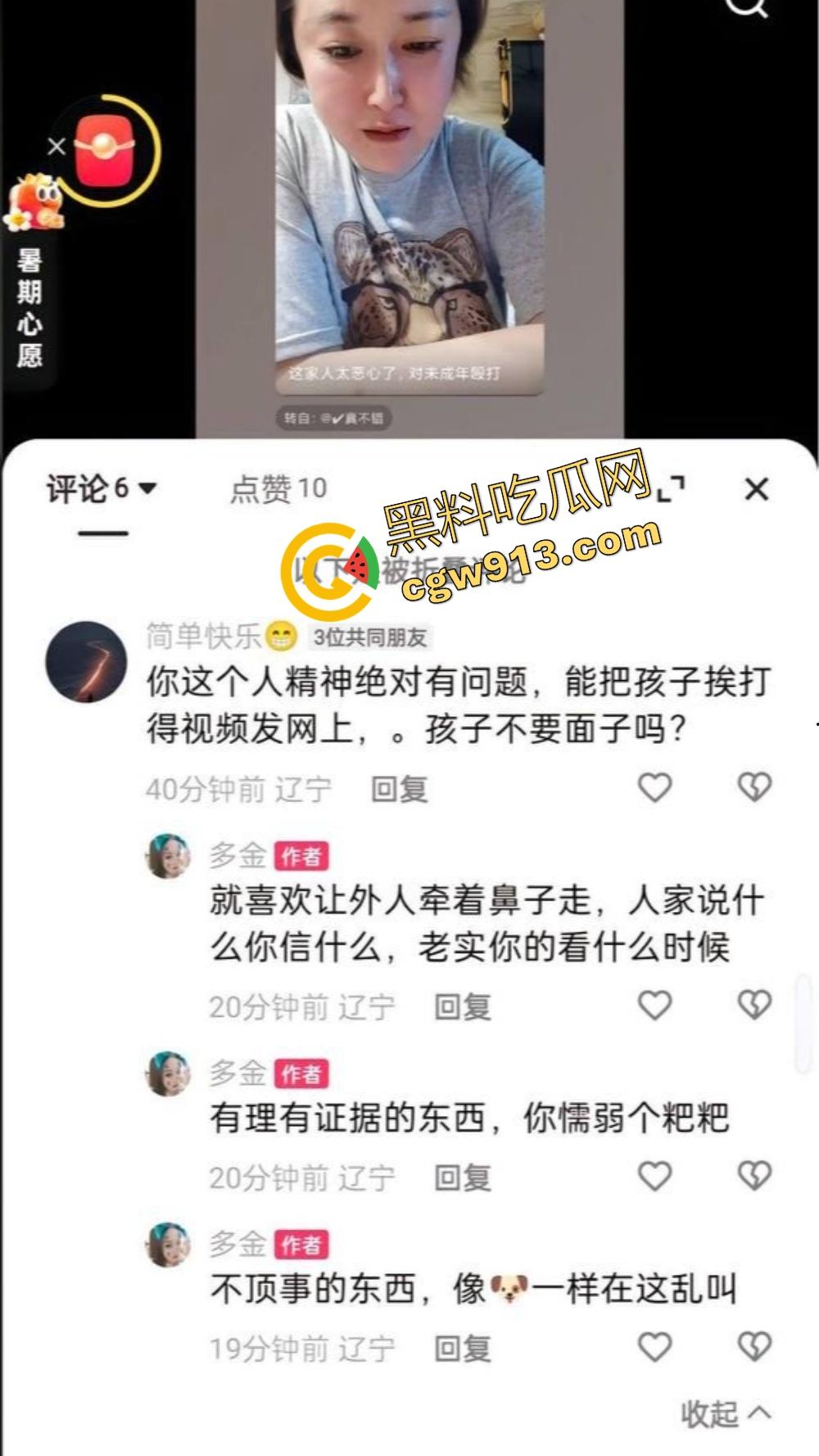Open the 3位共同朋友 link
Image resolution: width=819 pixels, height=1456 pixels.
370,636
